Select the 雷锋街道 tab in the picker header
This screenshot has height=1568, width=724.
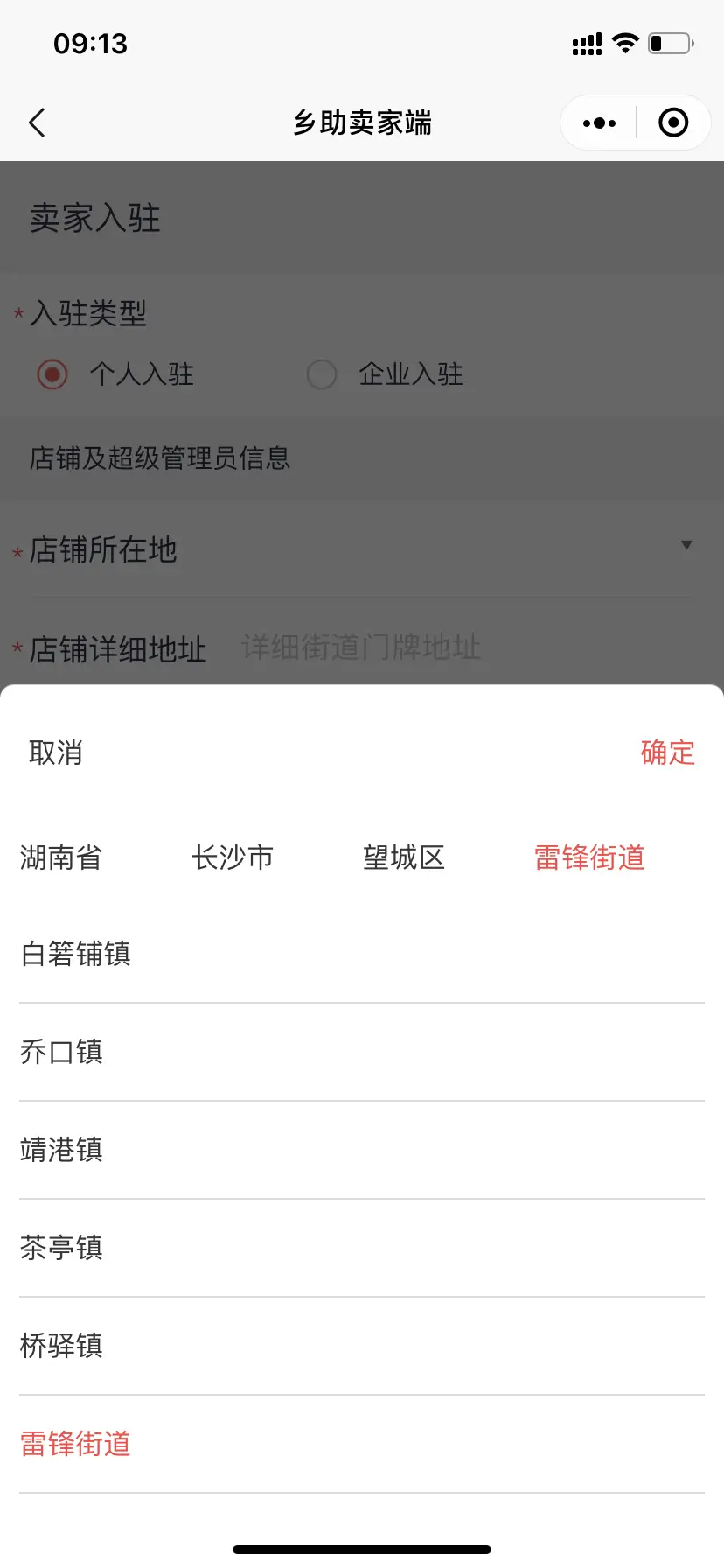[589, 857]
